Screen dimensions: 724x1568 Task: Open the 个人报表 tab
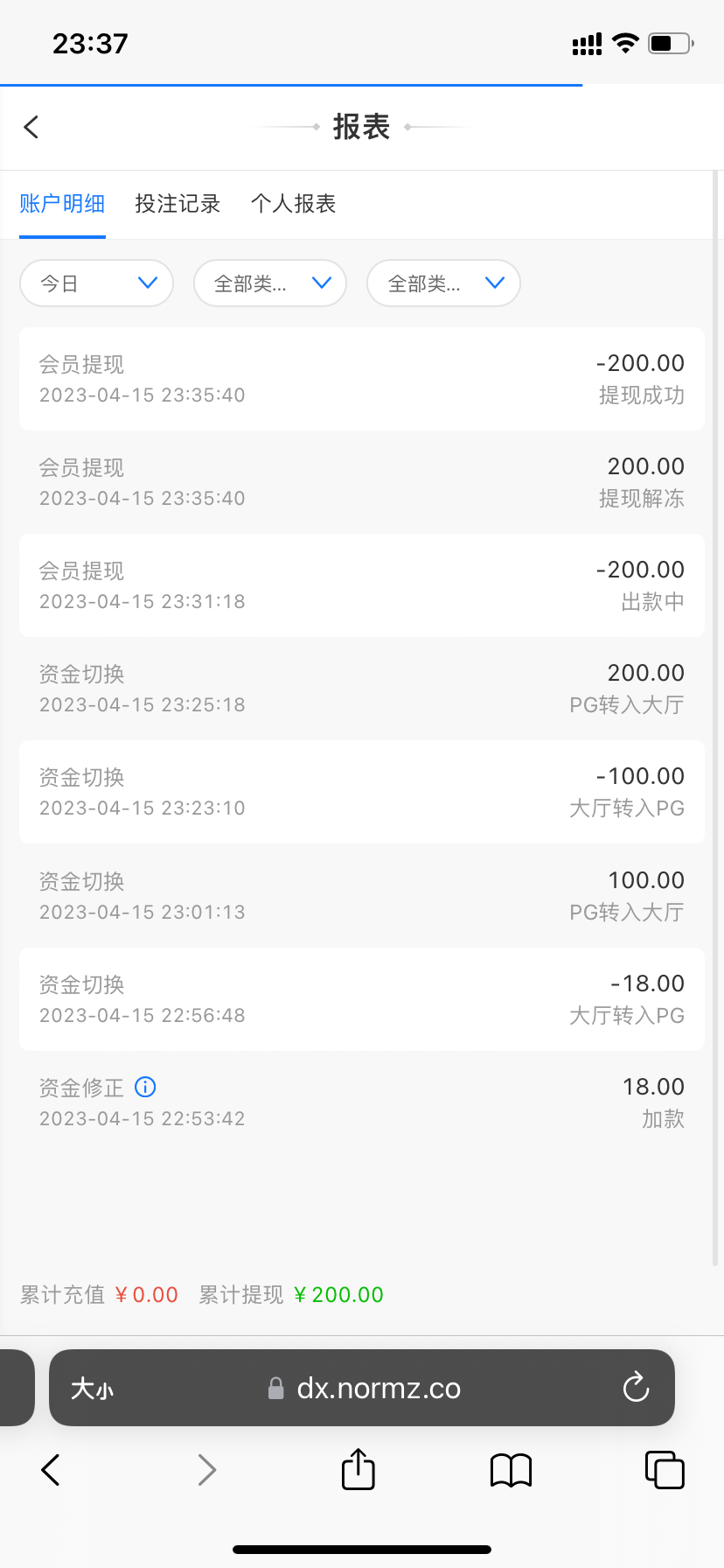(x=293, y=204)
